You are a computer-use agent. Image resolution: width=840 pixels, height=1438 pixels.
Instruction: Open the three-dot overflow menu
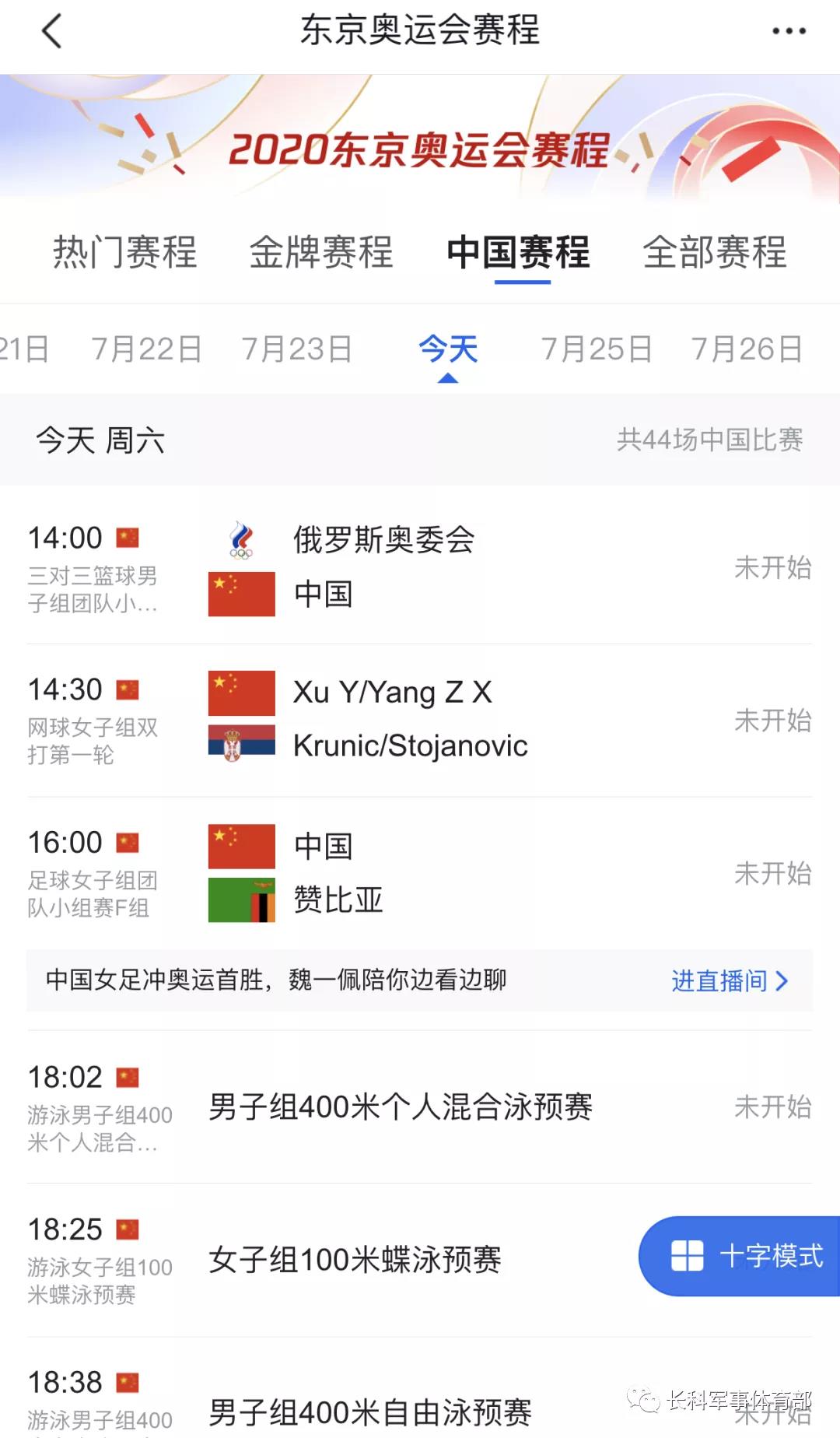click(x=788, y=32)
